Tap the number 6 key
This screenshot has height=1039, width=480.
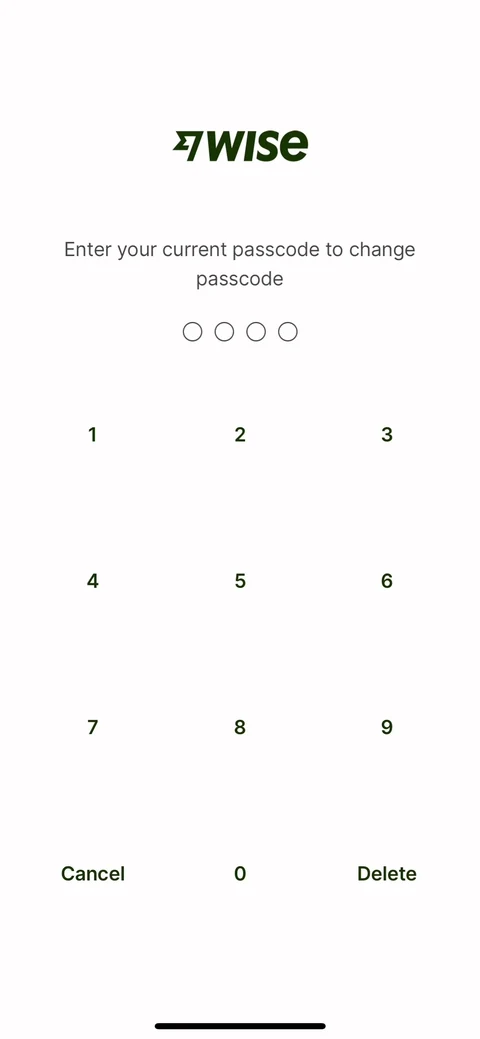point(387,581)
